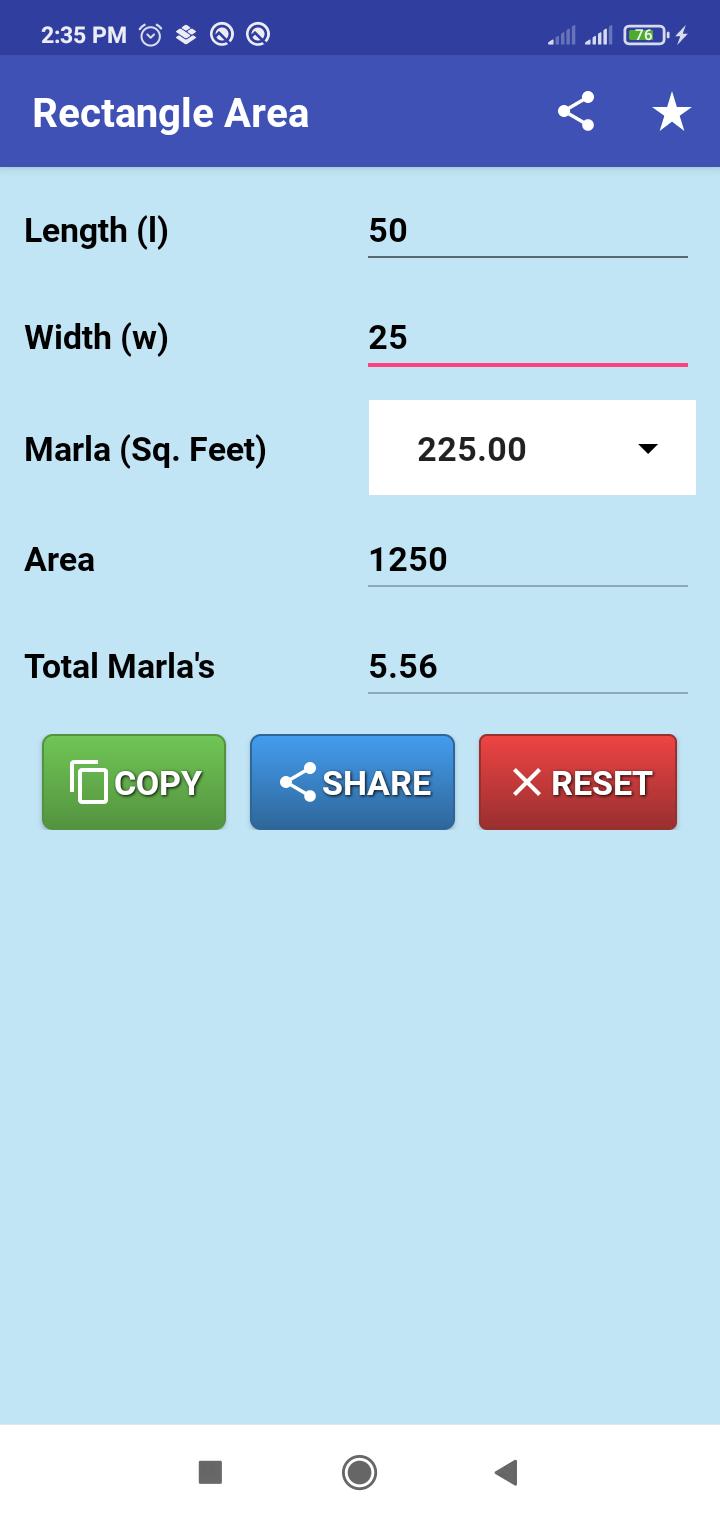Open recent apps from the navigation bar

pos(210,1472)
